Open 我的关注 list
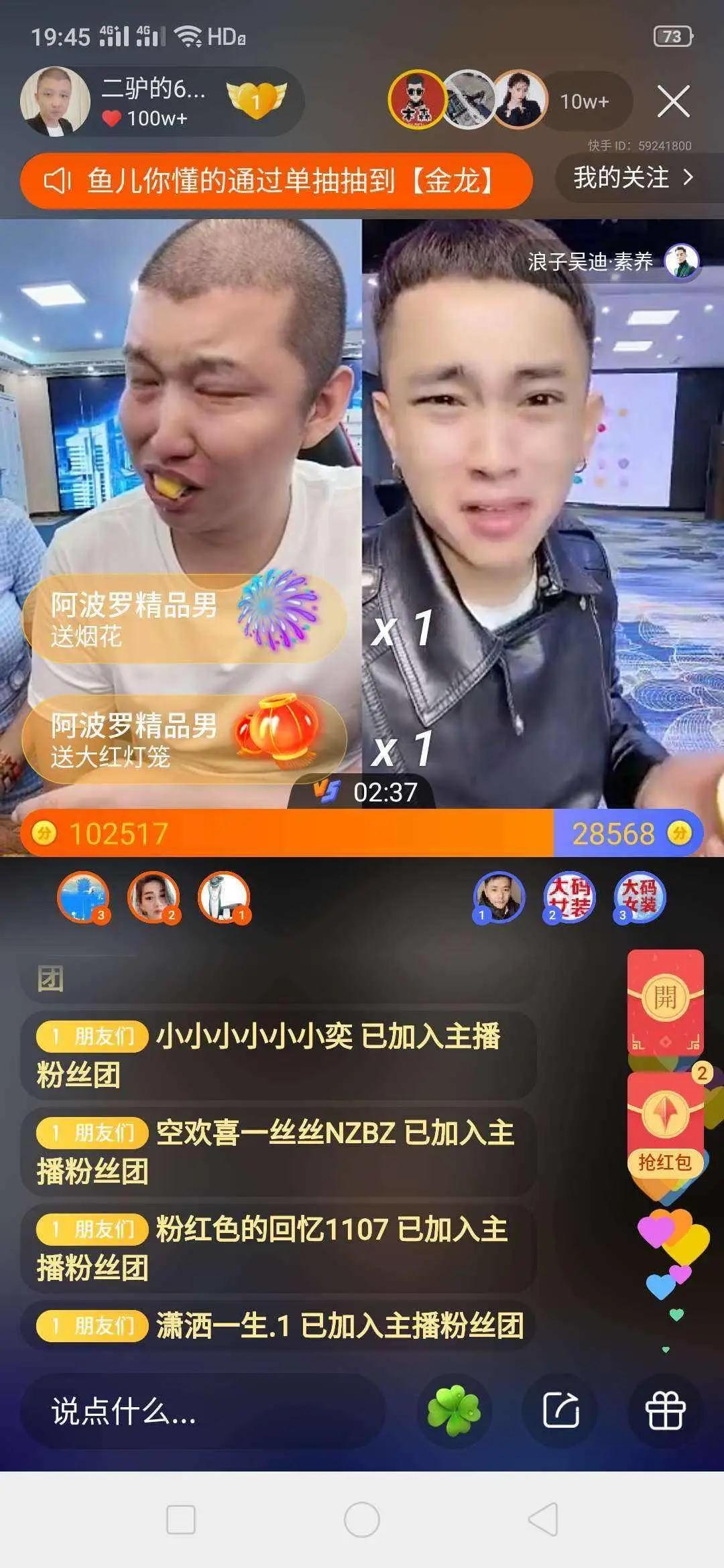 [x=633, y=178]
